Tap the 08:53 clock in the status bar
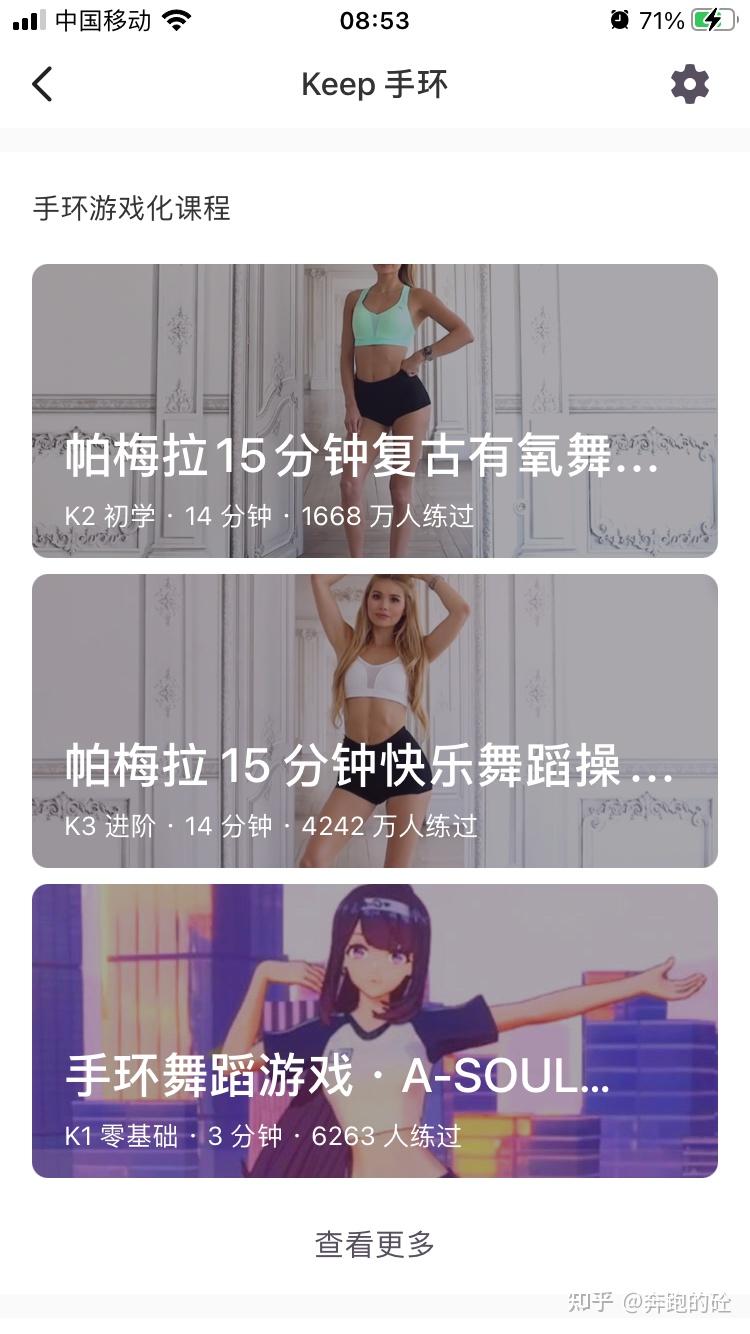750x1334 pixels. pyautogui.click(x=374, y=20)
